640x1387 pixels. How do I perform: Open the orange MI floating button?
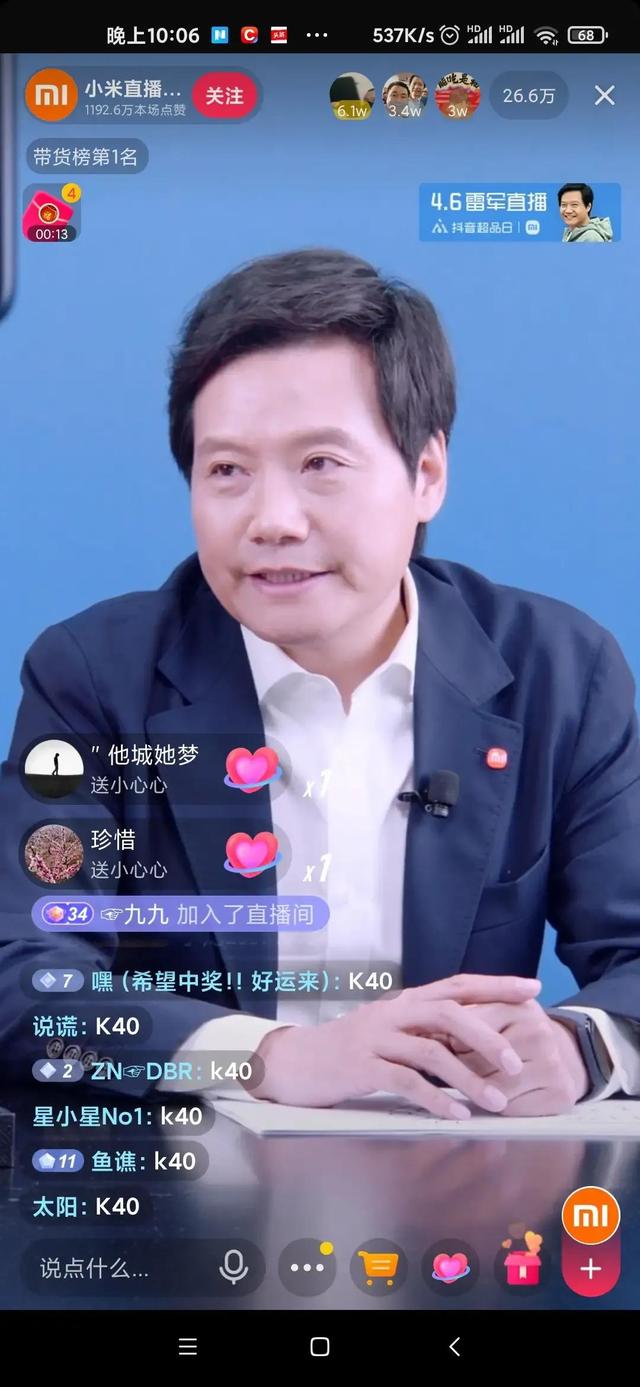click(x=591, y=1215)
